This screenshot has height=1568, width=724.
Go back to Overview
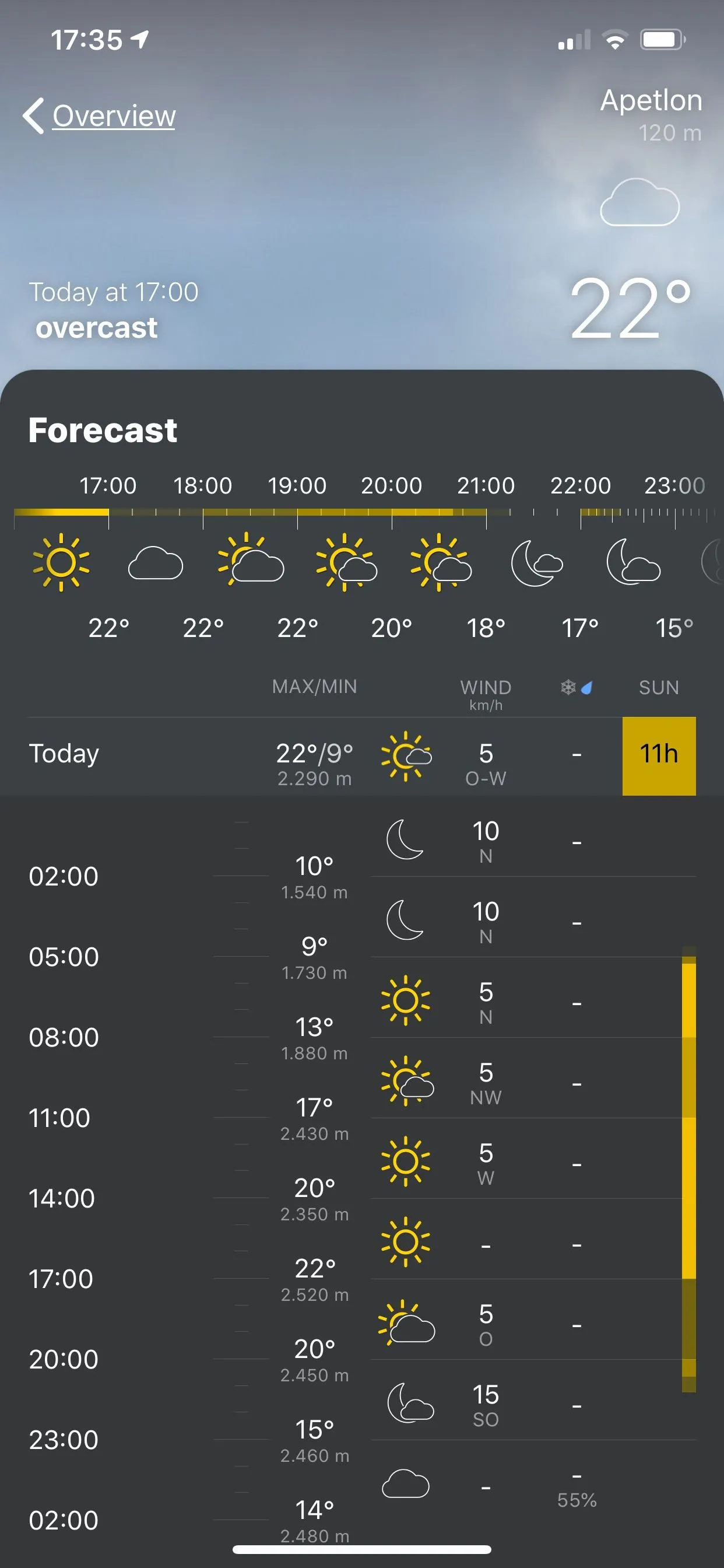click(100, 116)
